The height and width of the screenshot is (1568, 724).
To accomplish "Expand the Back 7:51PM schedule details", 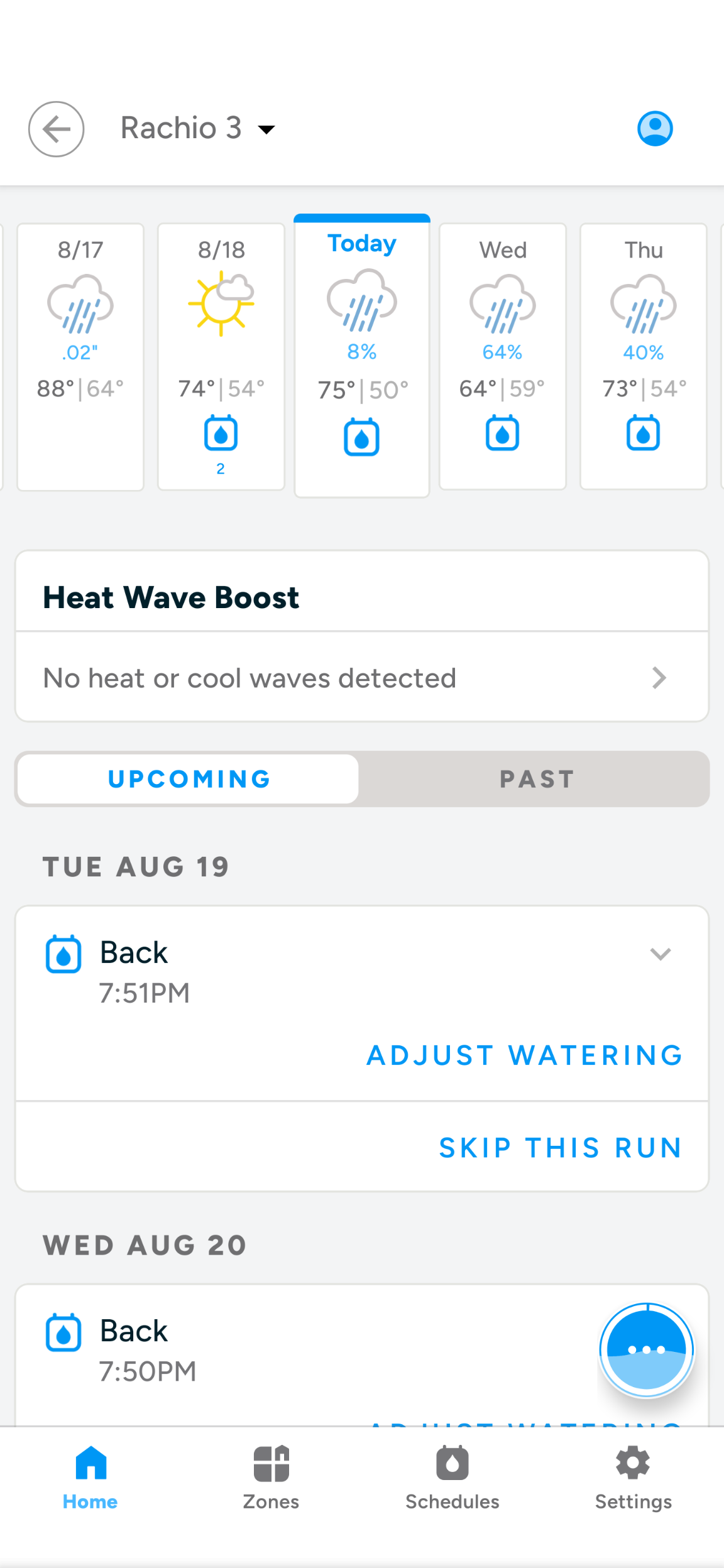I will [x=660, y=954].
